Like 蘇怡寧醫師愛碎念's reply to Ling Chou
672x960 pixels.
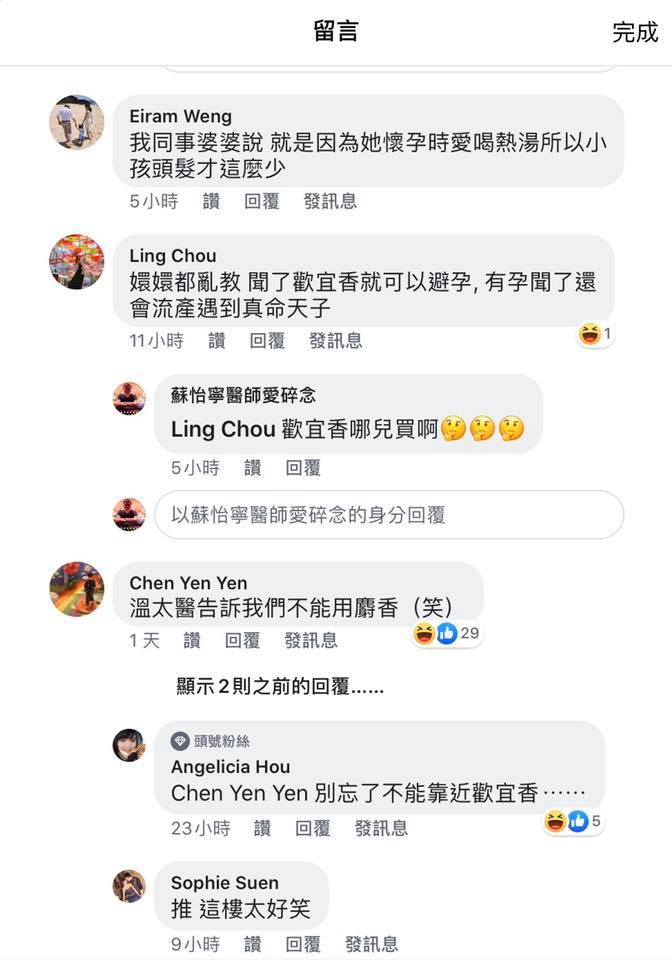(x=253, y=468)
